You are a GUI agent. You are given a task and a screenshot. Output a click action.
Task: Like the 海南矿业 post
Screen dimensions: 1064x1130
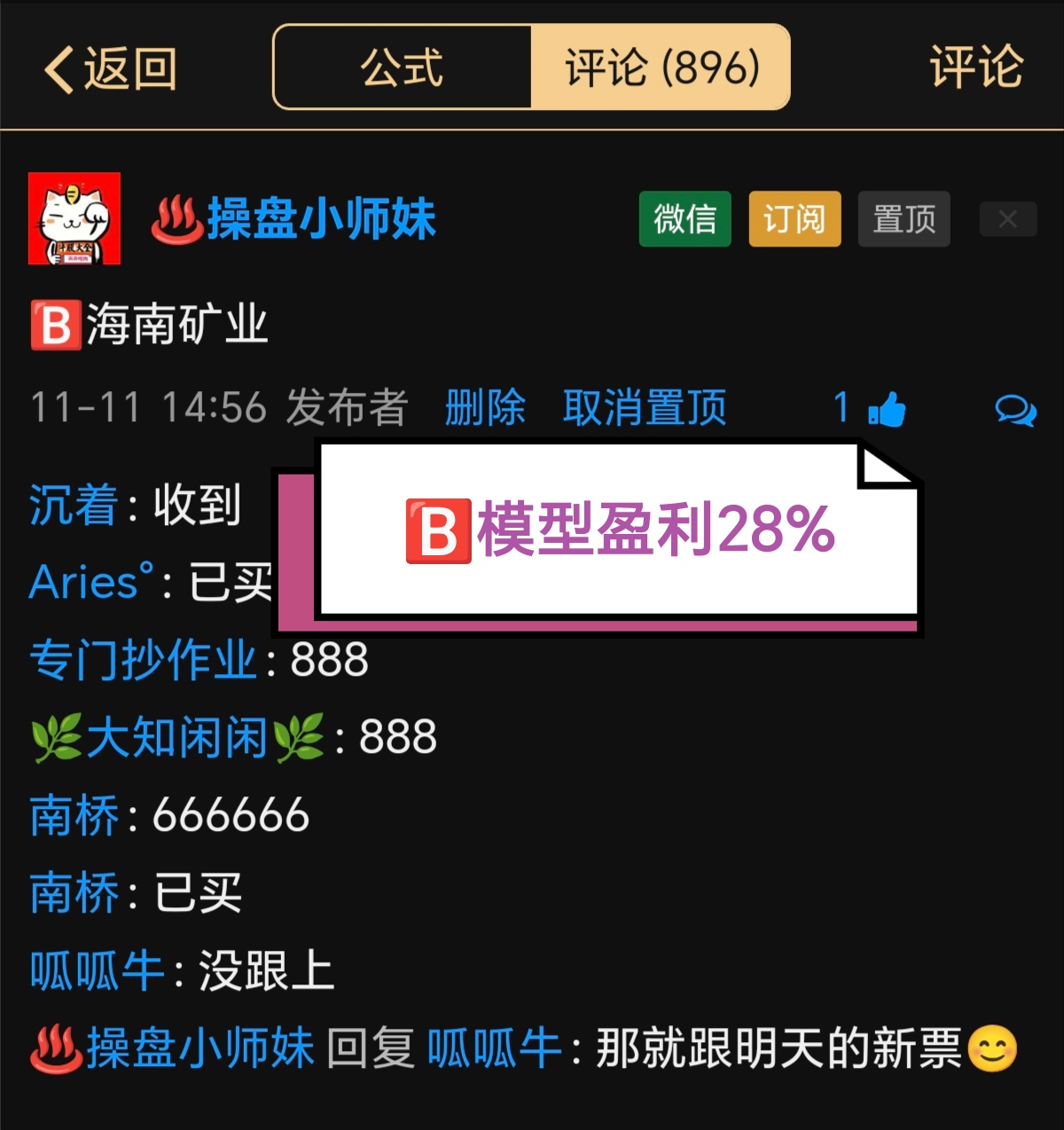[x=886, y=409]
